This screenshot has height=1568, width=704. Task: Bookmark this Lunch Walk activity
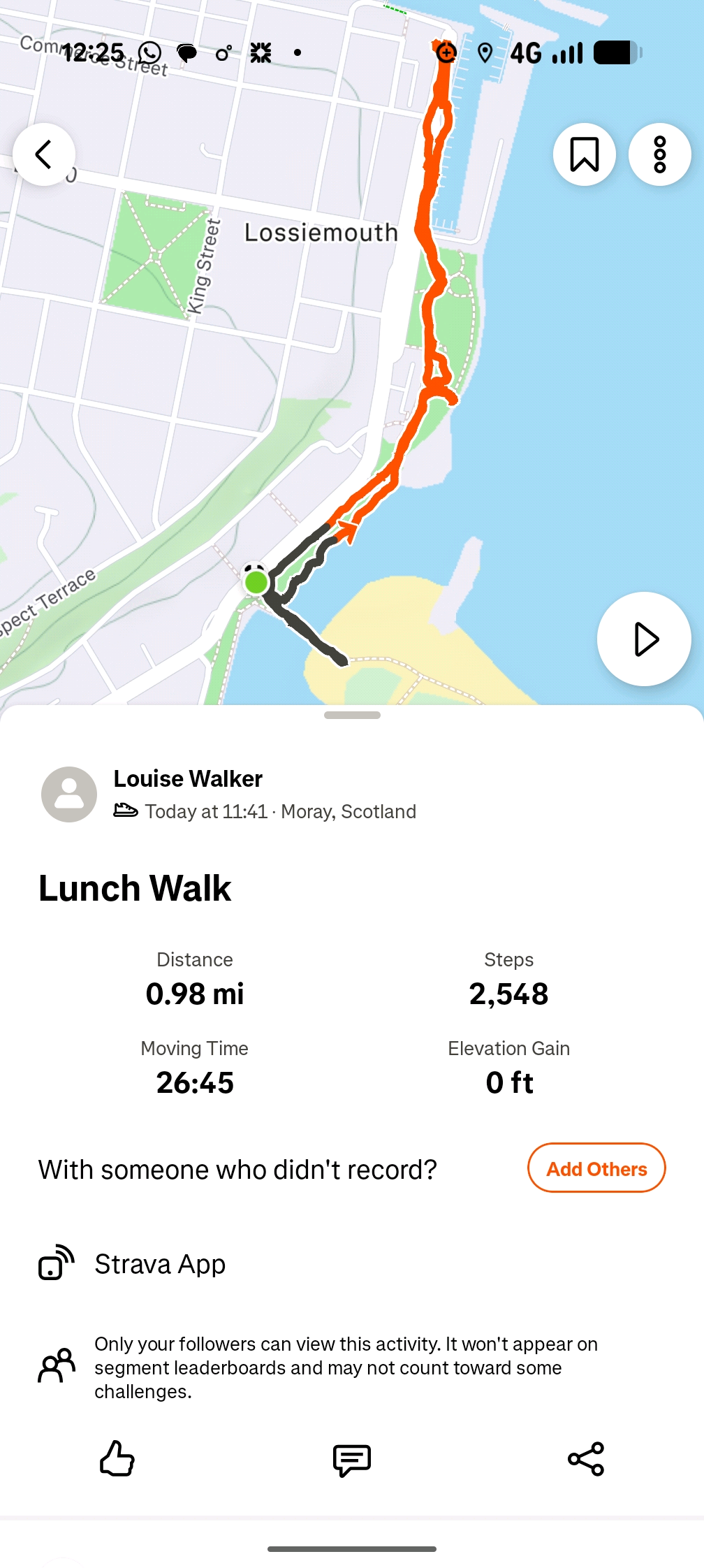[x=585, y=154]
